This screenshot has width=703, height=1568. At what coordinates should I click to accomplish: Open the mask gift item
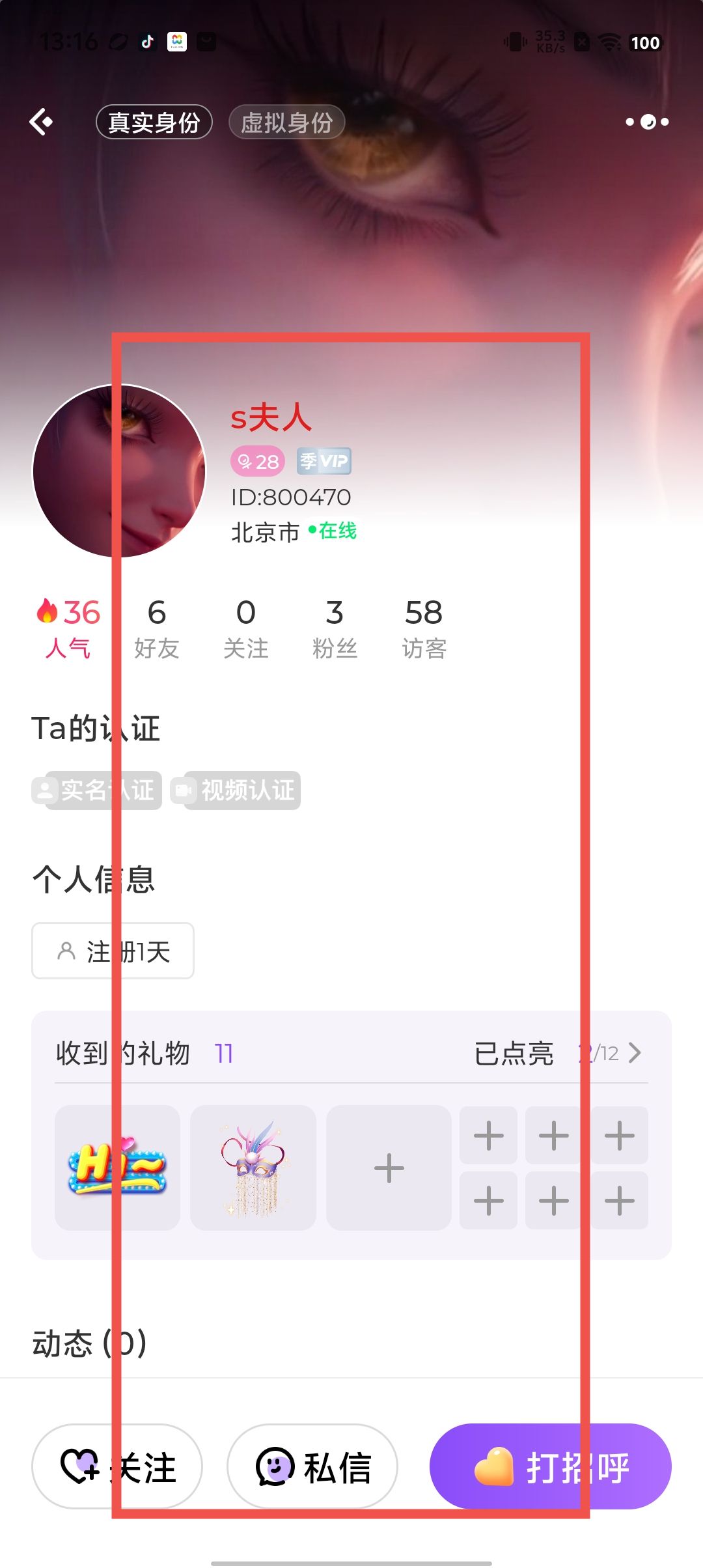coord(253,1168)
